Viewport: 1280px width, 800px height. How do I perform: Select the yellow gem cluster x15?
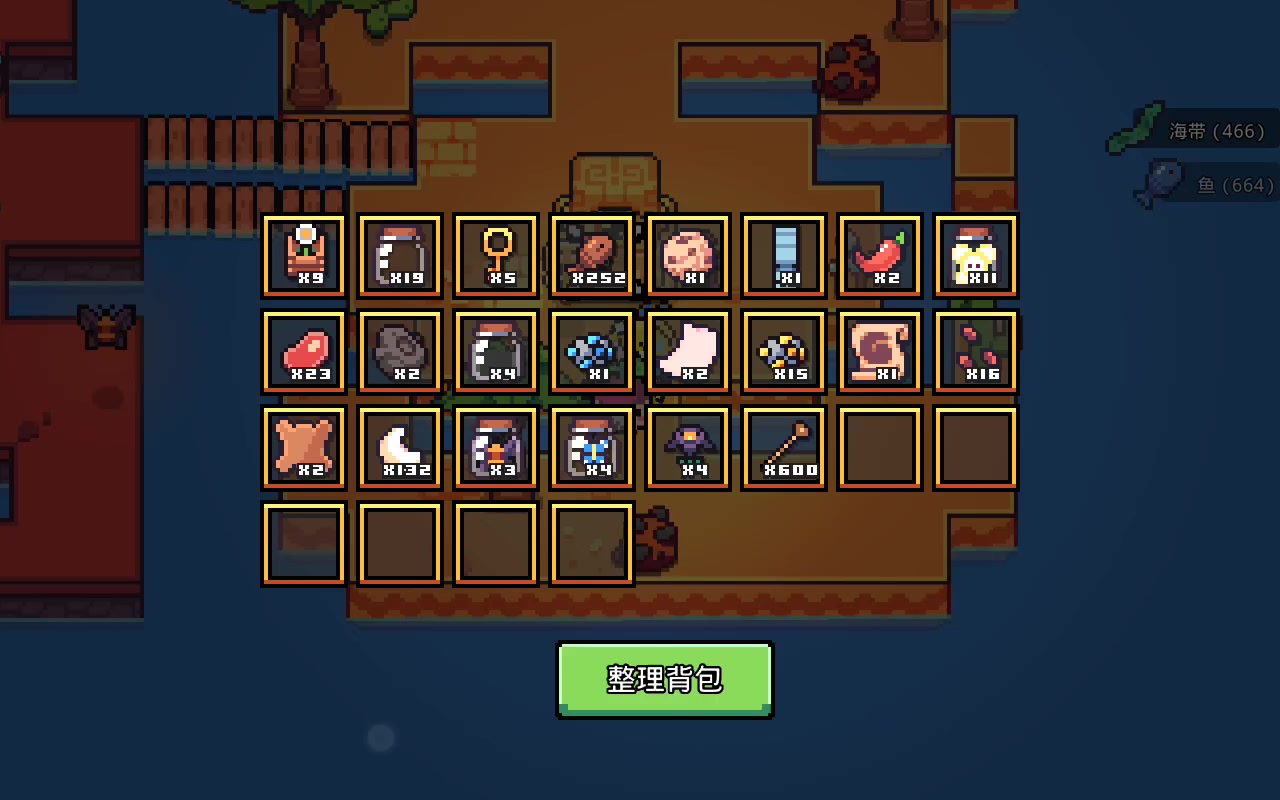(784, 352)
